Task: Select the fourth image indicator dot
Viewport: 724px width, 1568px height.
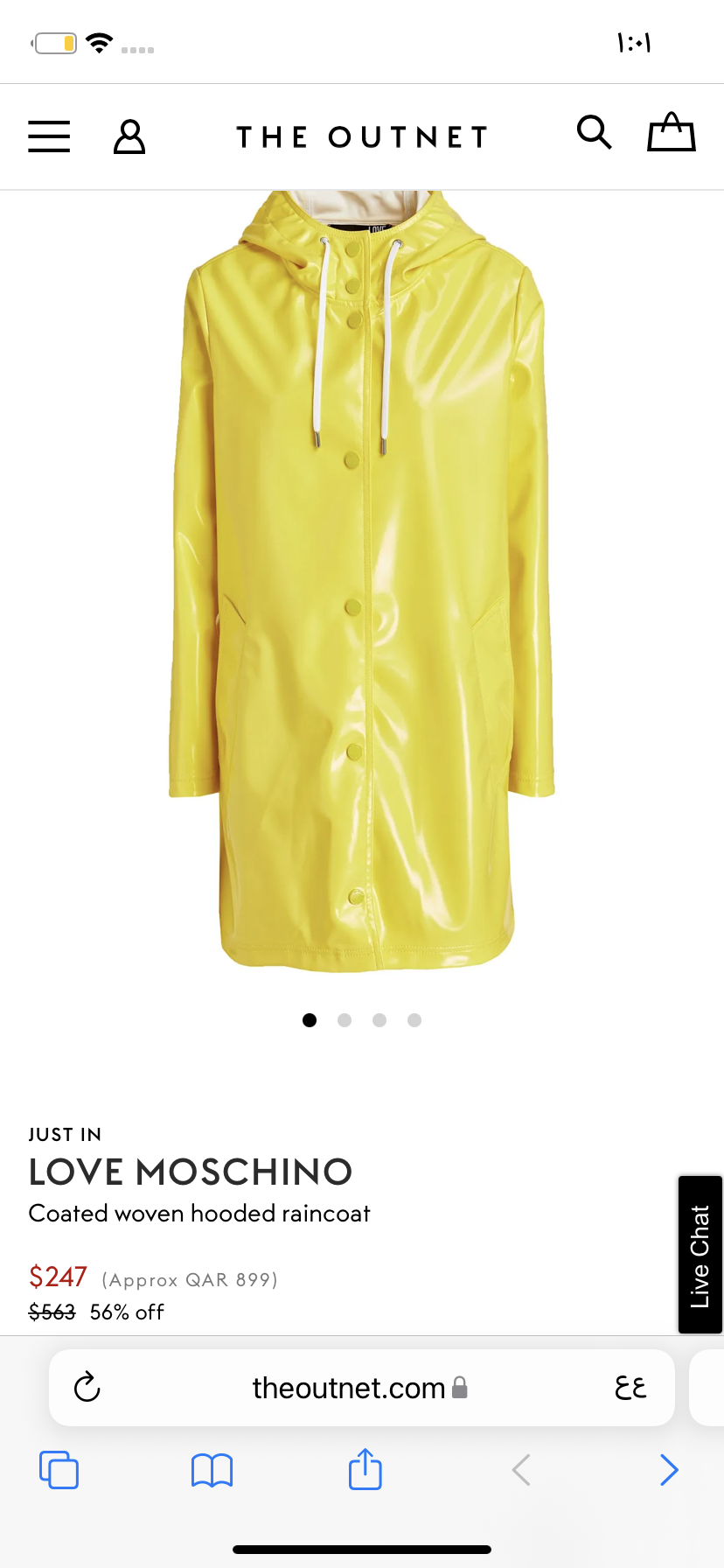Action: pos(414,1020)
